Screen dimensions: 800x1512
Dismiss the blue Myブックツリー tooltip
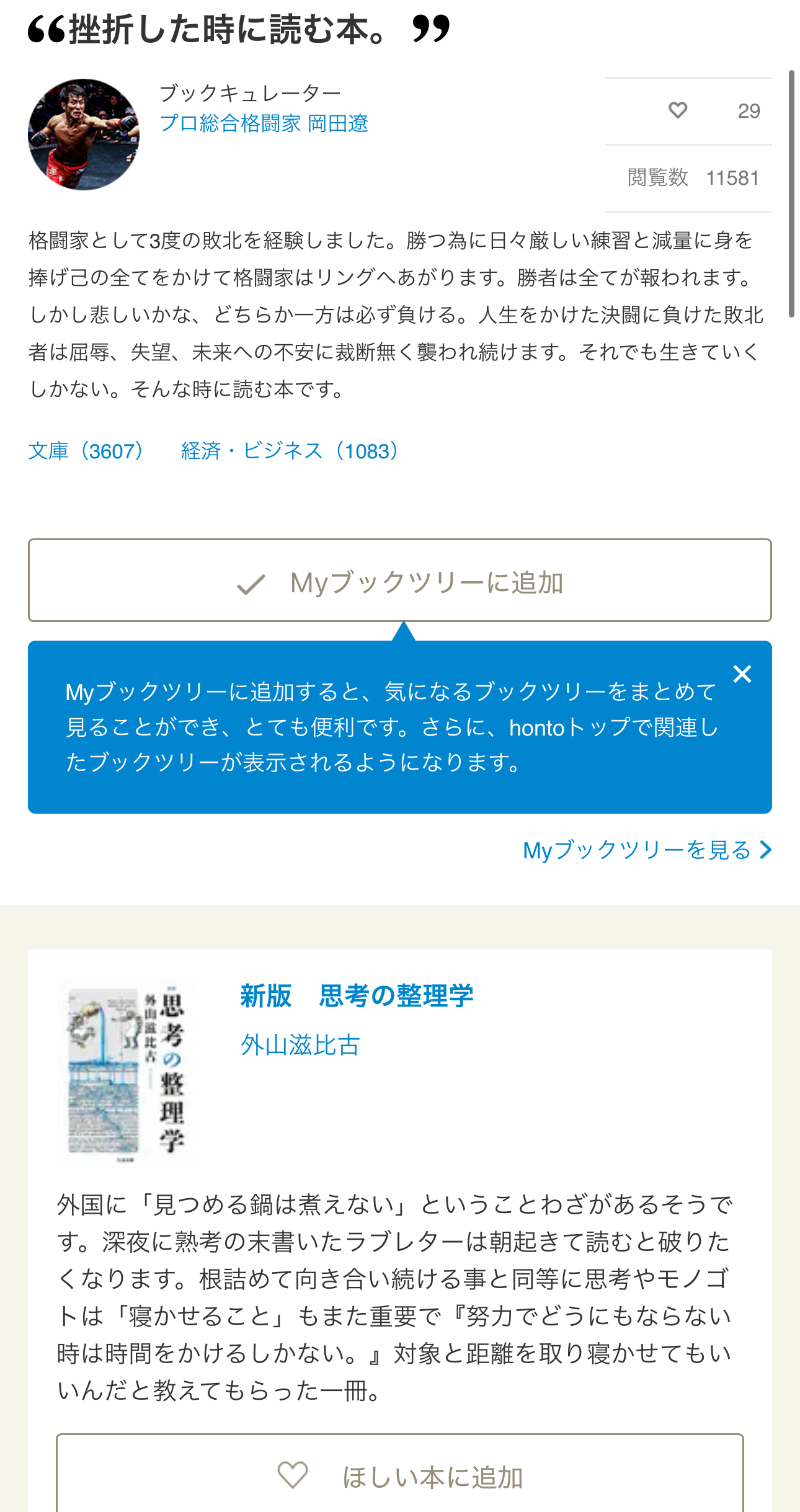click(742, 674)
